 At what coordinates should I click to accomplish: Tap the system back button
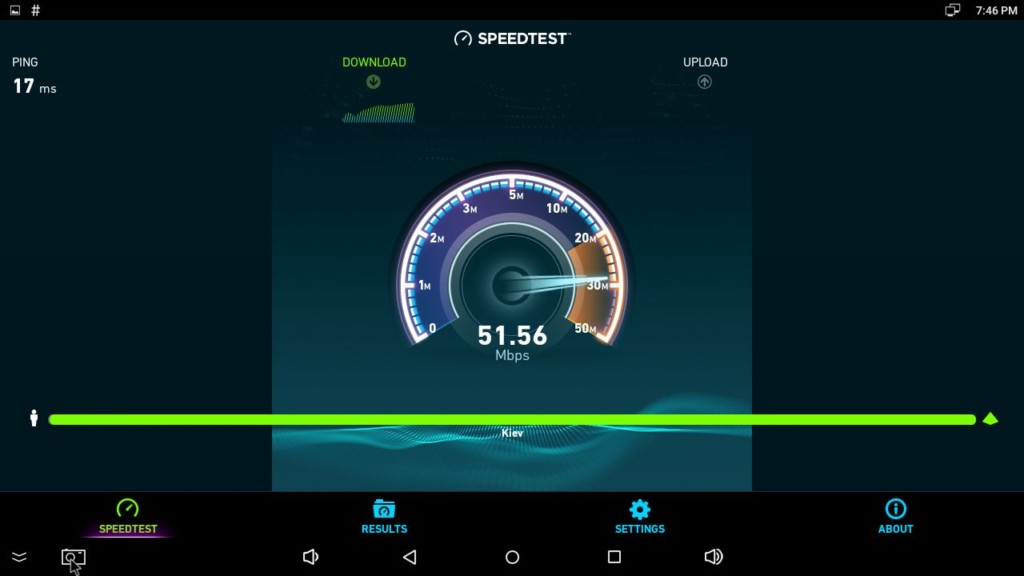[409, 557]
